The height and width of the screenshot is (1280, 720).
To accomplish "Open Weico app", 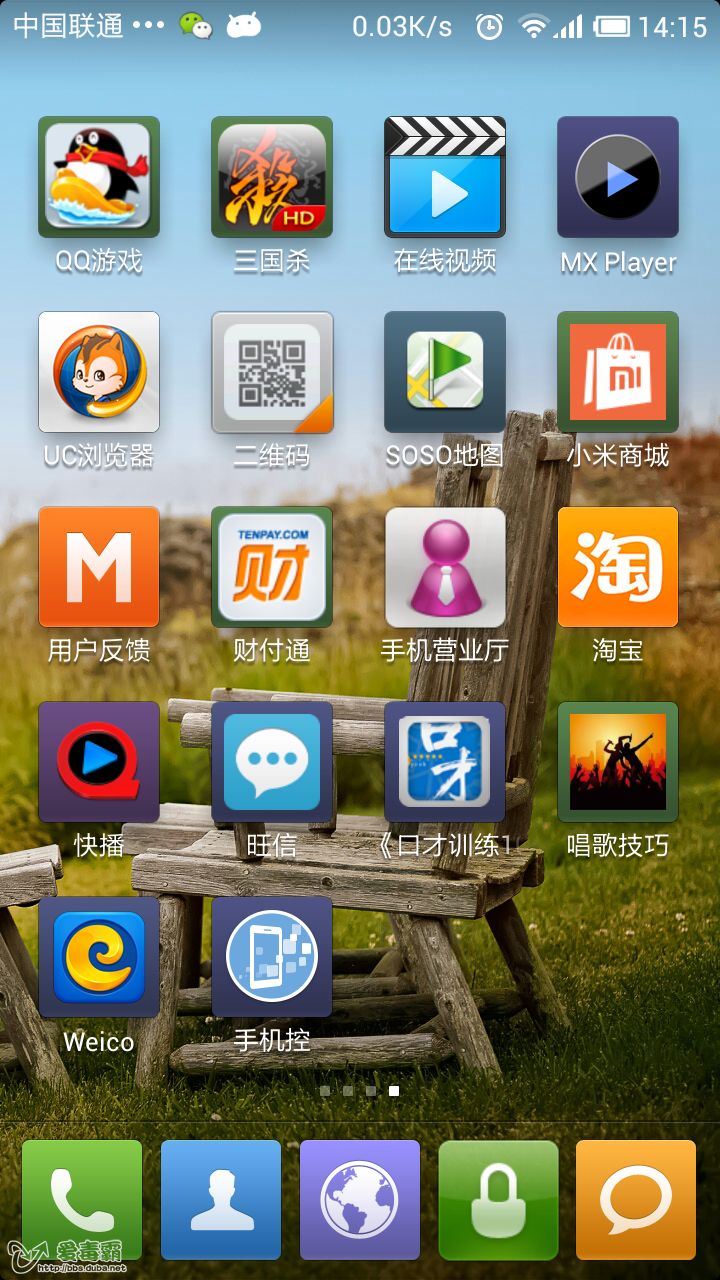I will [99, 957].
